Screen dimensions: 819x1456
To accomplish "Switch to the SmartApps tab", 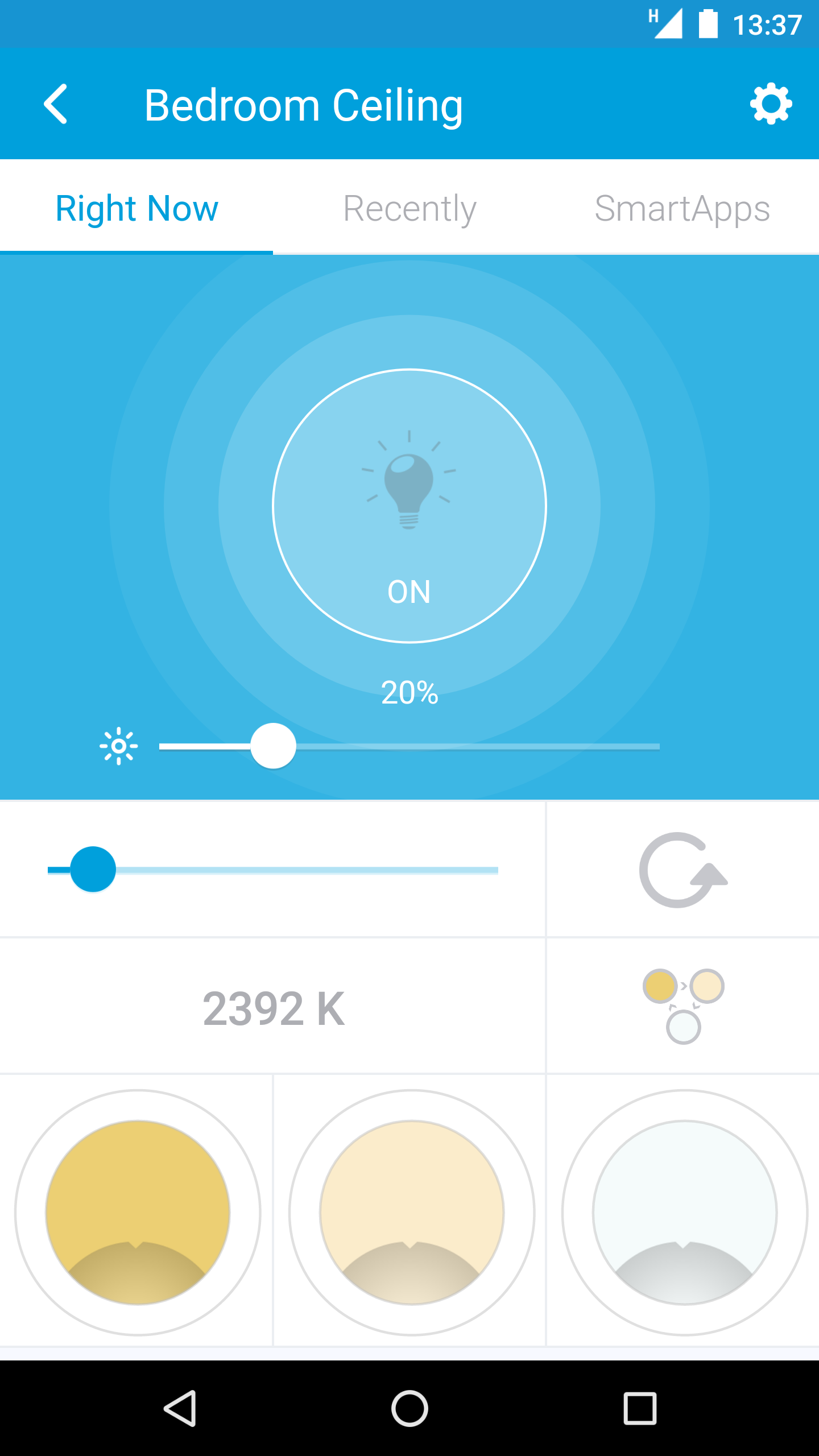I will coord(682,208).
